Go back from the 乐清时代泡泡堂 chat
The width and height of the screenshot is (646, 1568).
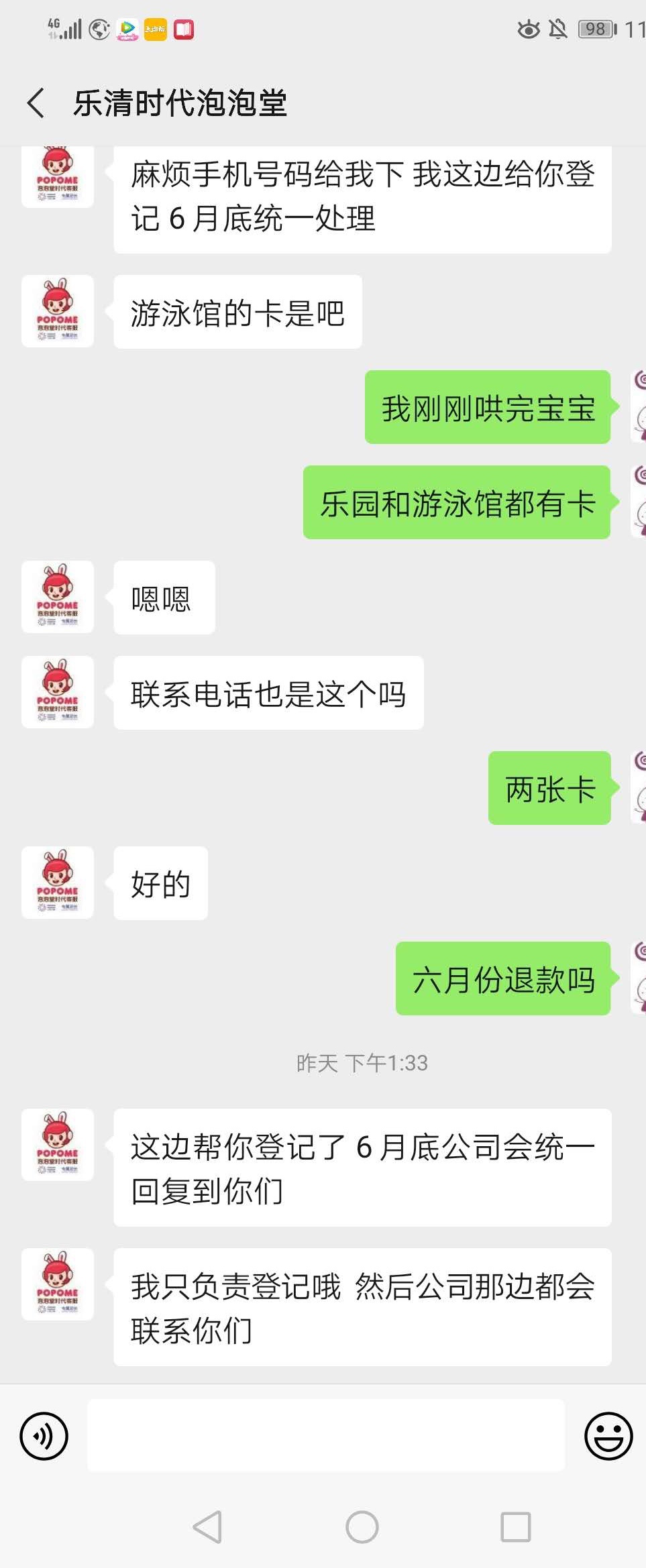(36, 103)
